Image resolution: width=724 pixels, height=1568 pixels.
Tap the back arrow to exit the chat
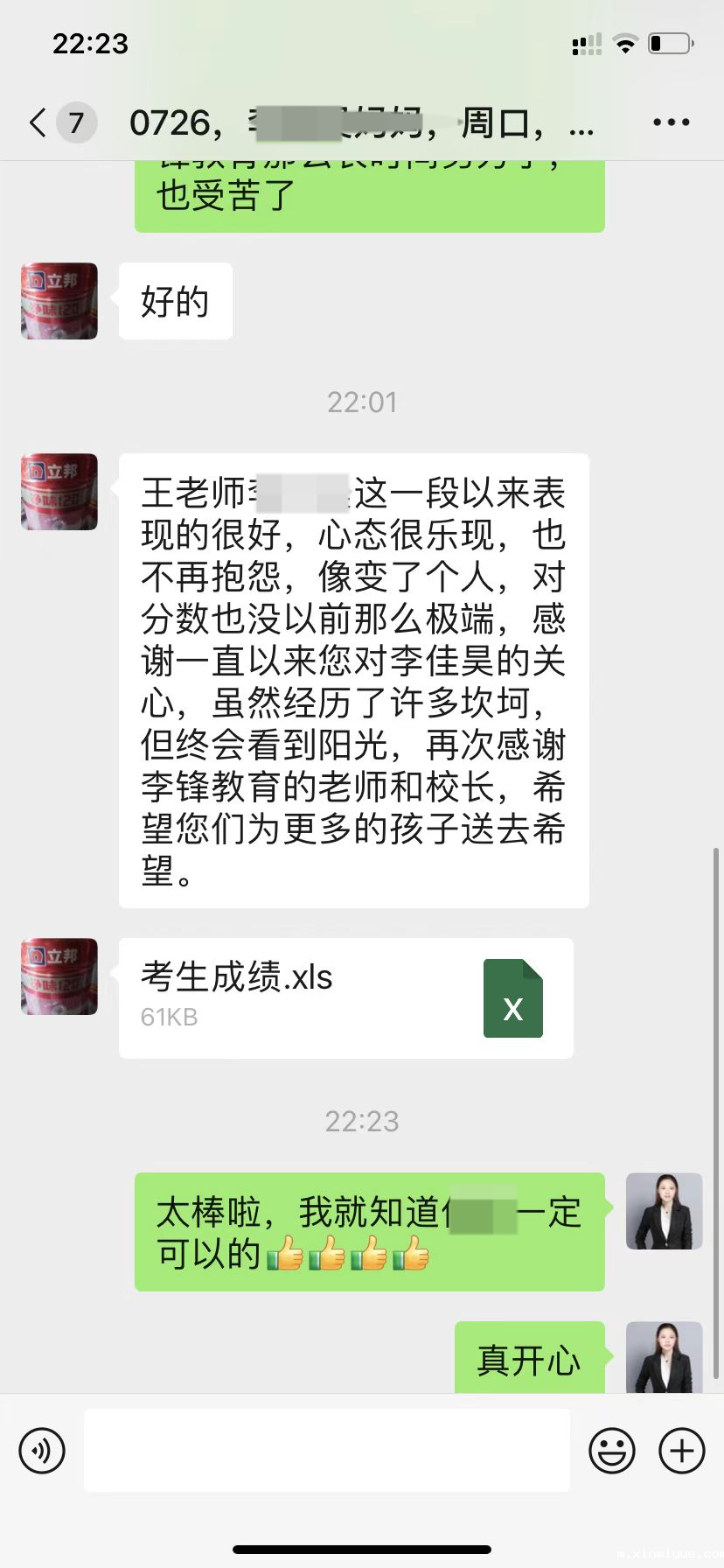(35, 122)
